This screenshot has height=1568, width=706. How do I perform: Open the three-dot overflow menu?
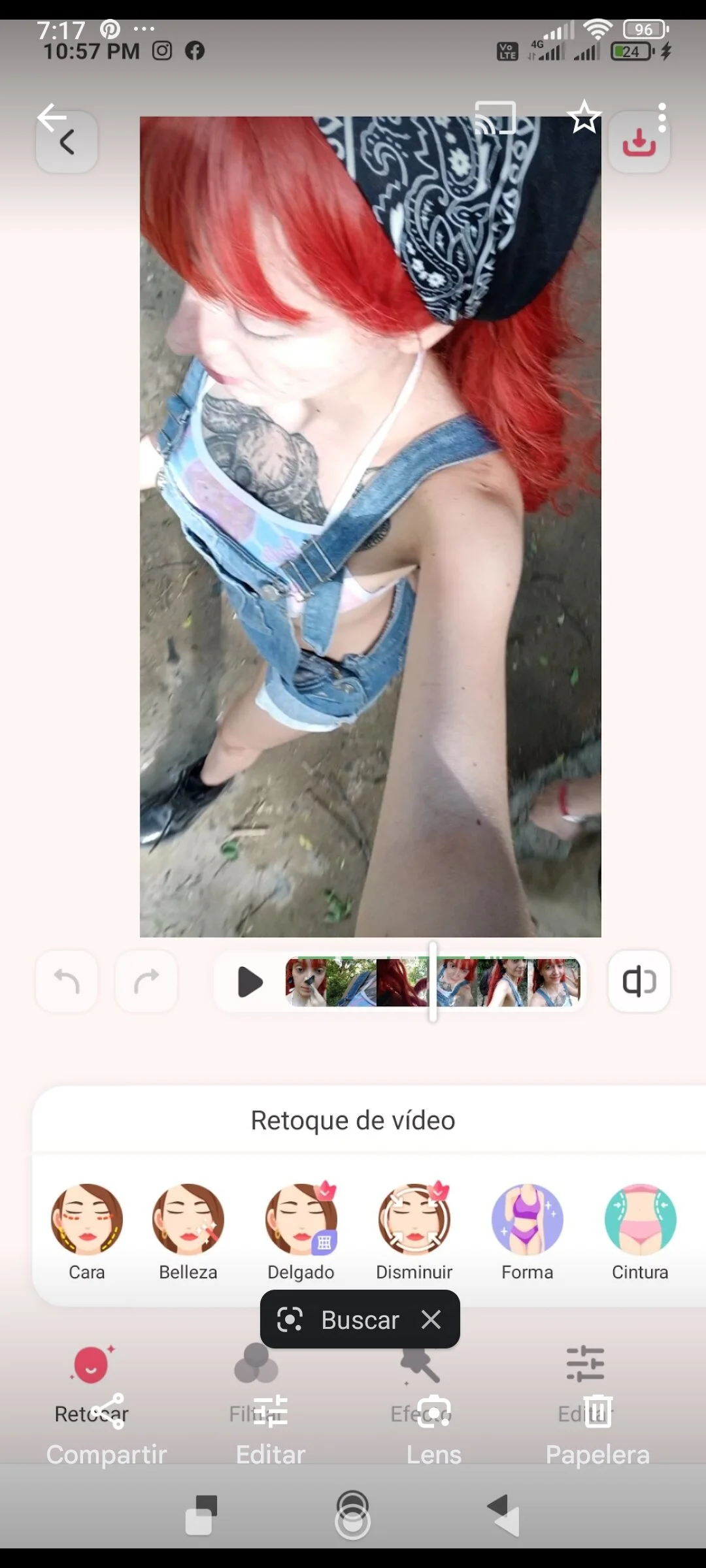point(662,118)
